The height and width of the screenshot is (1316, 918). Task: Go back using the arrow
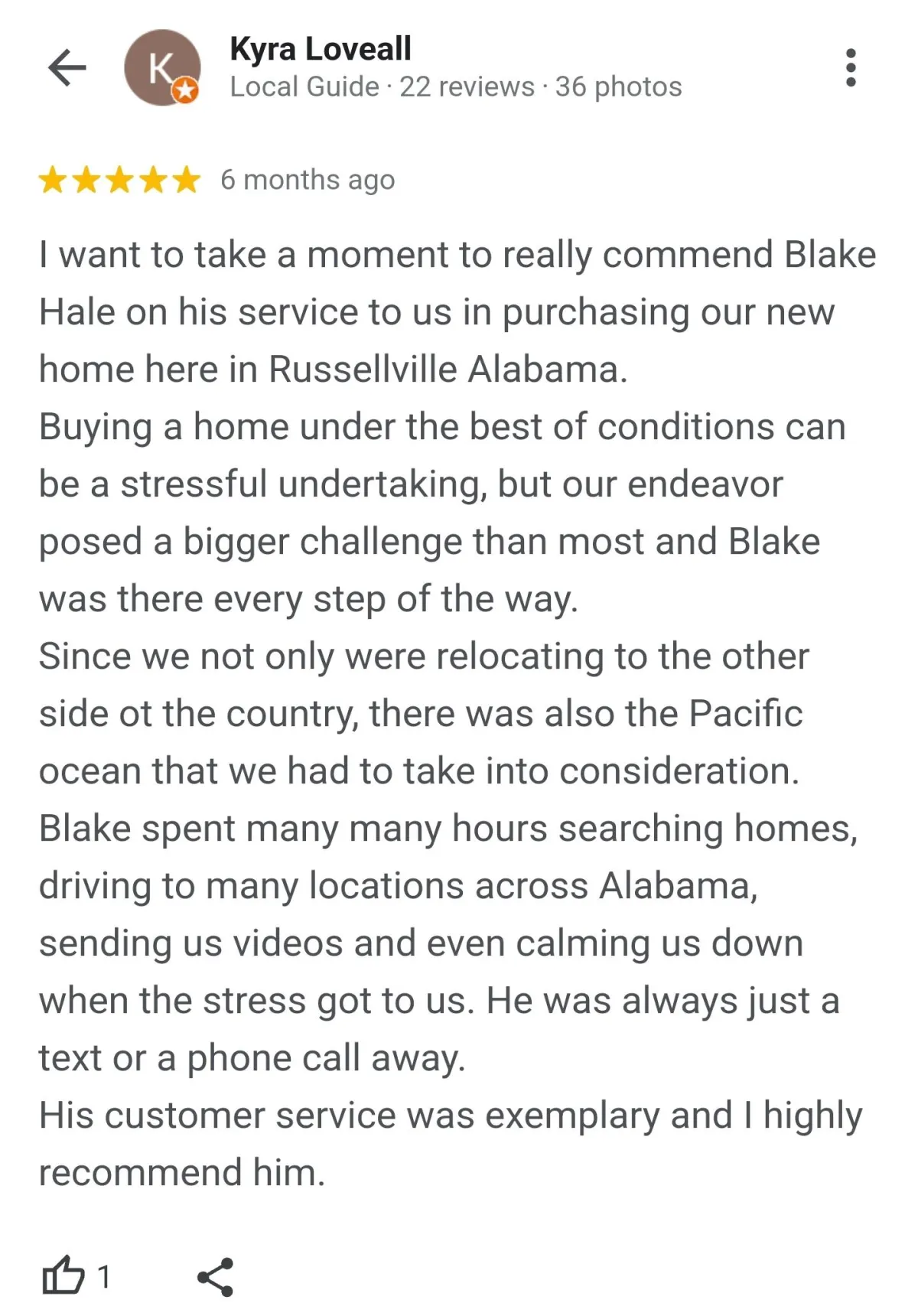coord(67,67)
